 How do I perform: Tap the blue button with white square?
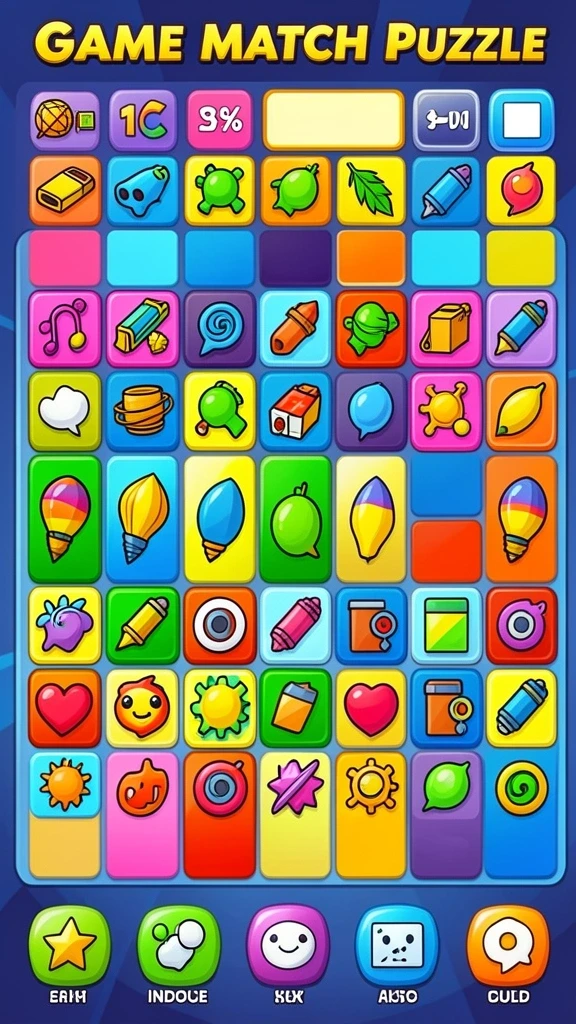pyautogui.click(x=521, y=120)
